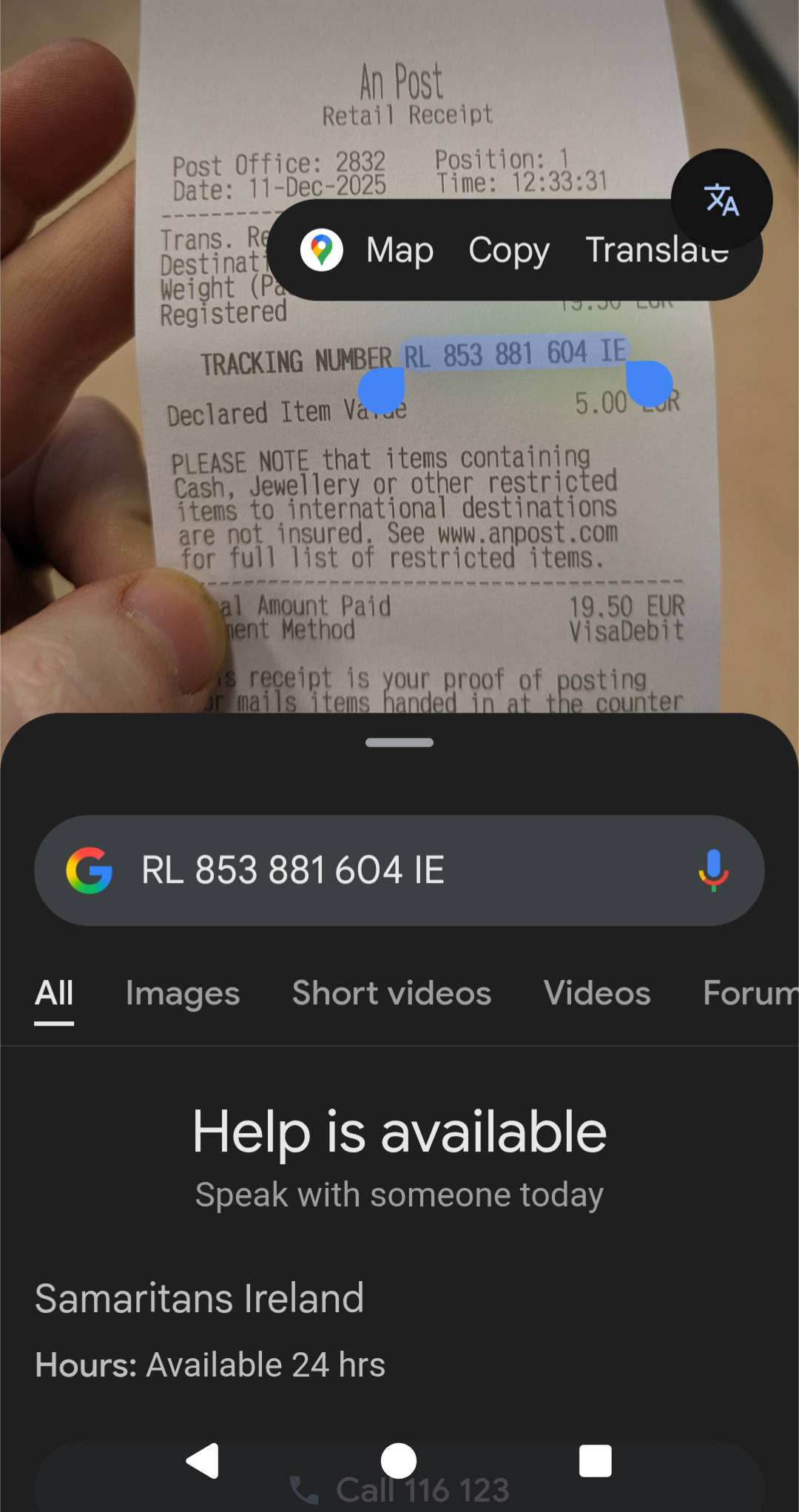Tap the search box with RL 853 881 604 IE
799x1512 pixels.
pos(385,870)
